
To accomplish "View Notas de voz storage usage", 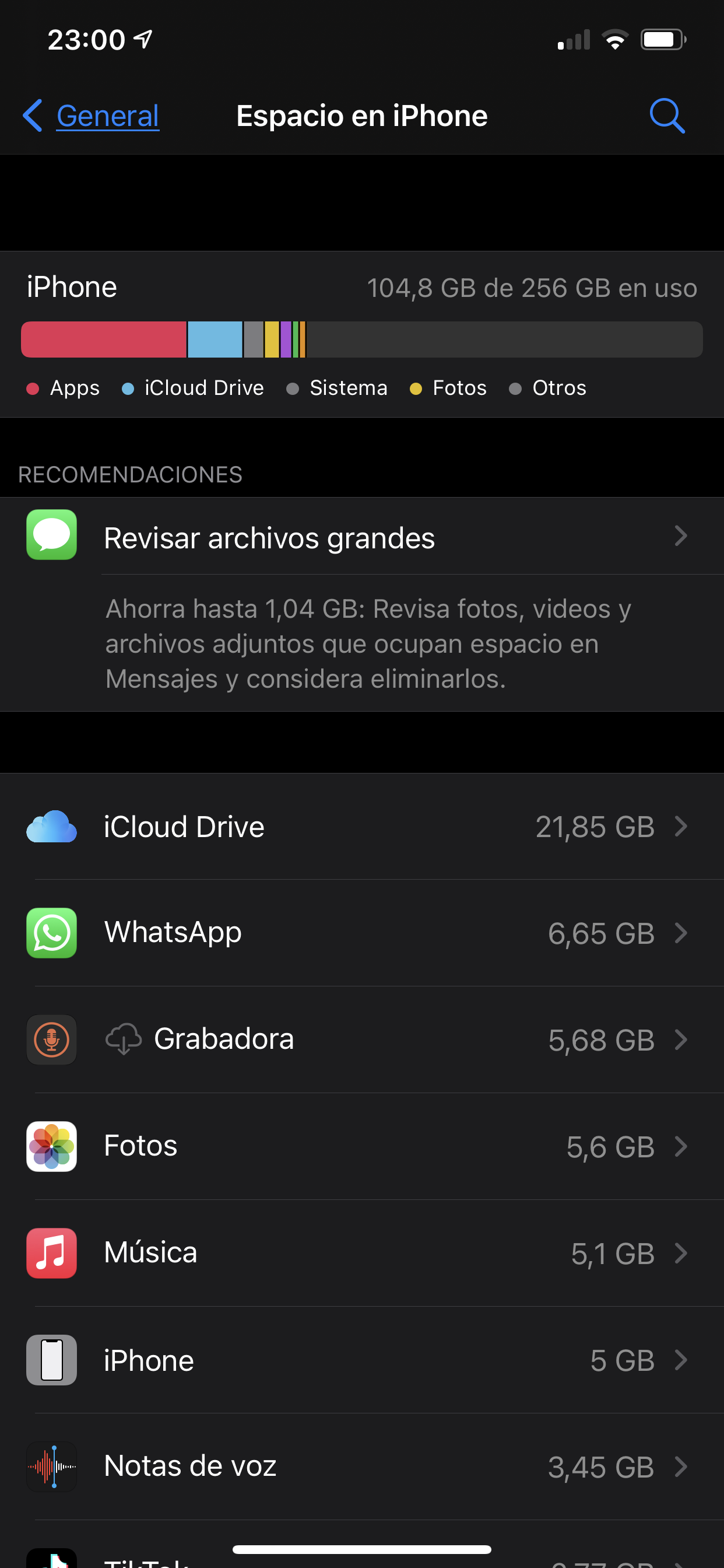I will (362, 1466).
